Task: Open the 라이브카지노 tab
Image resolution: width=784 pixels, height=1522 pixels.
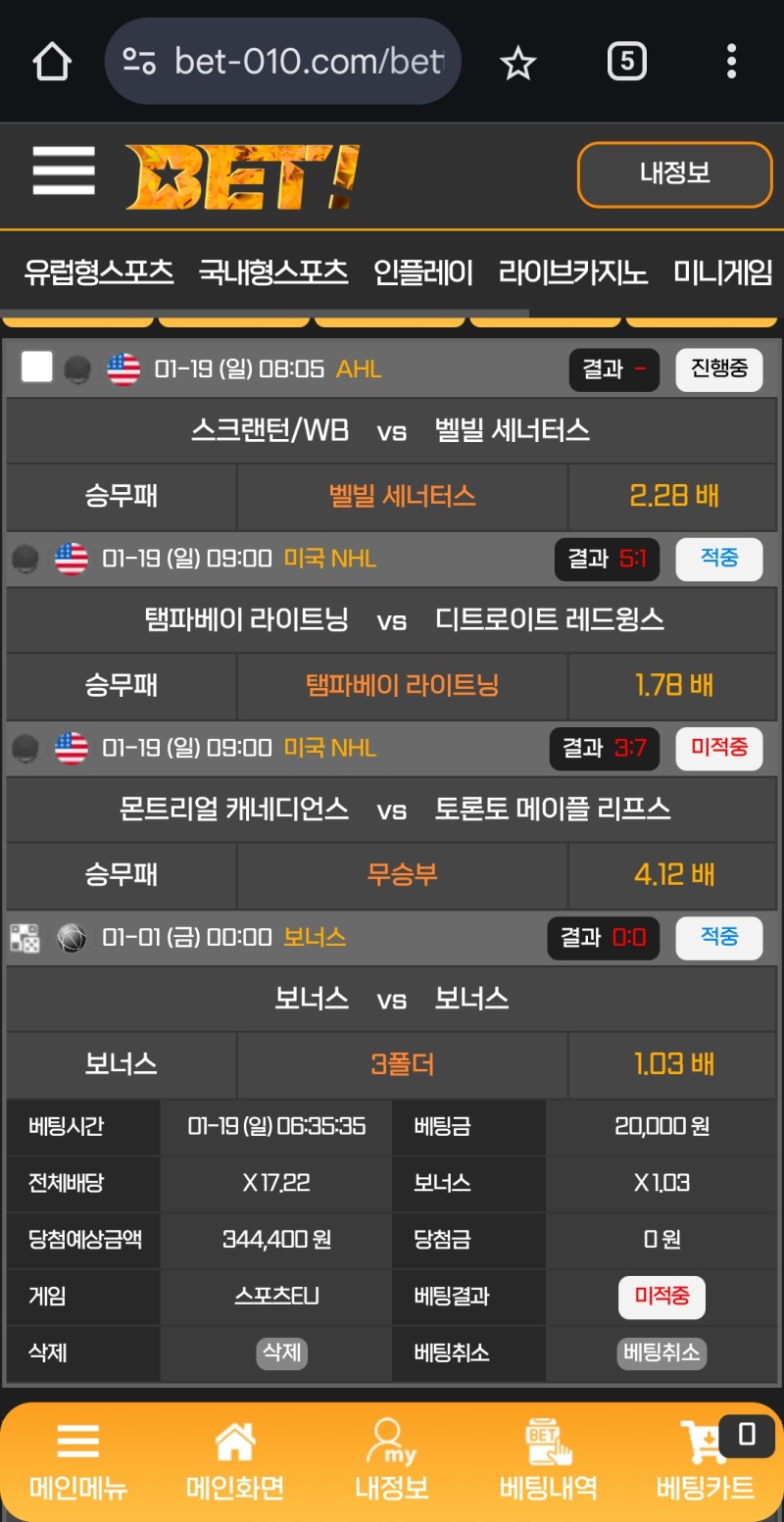Action: [573, 272]
